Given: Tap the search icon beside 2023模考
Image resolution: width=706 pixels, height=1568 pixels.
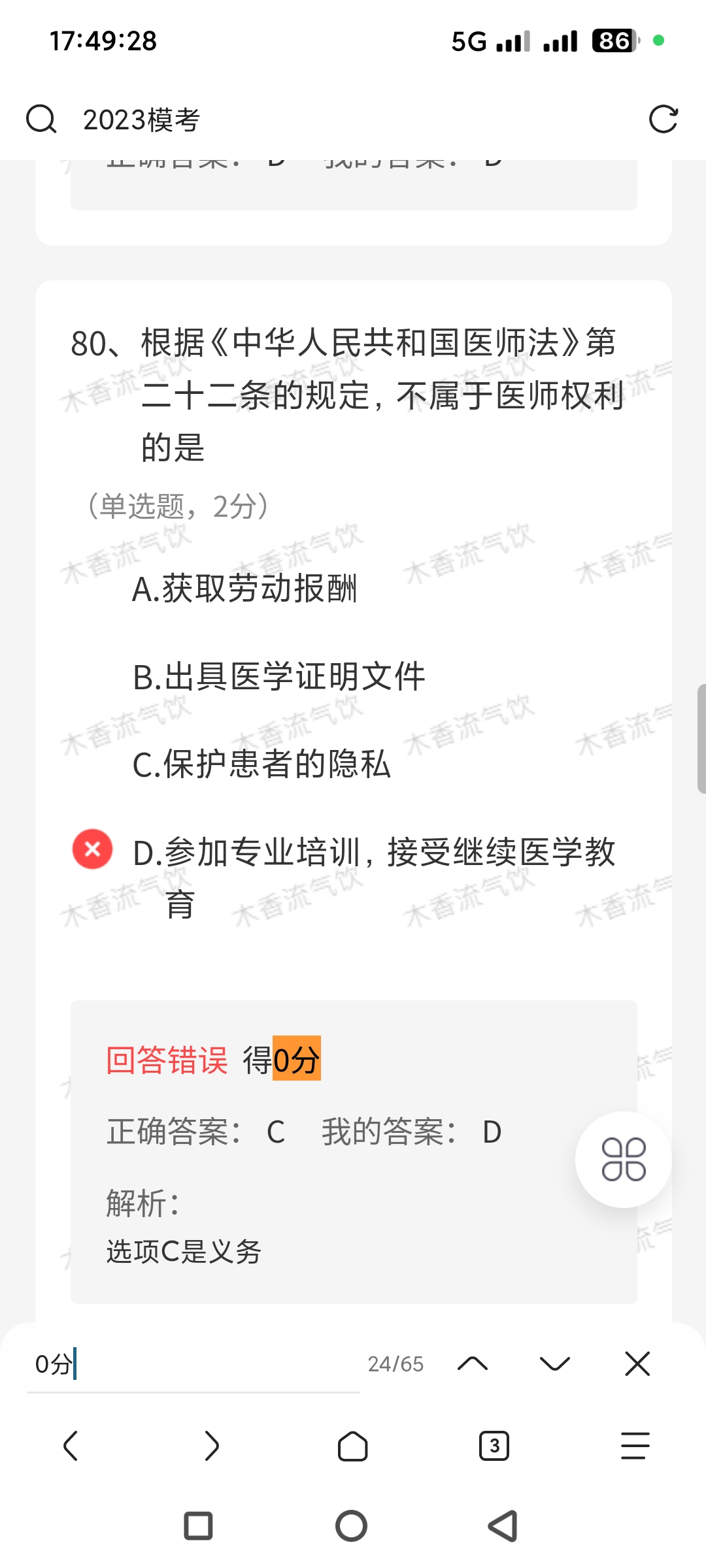Looking at the screenshot, I should (41, 120).
